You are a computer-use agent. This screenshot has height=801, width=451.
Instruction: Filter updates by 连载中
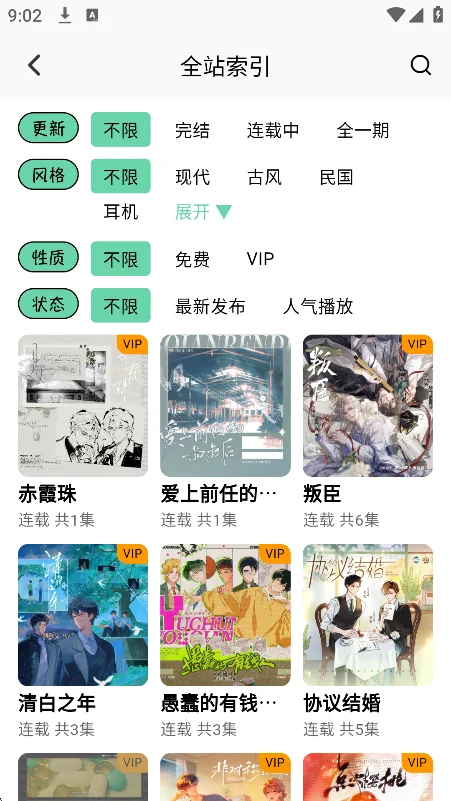(x=273, y=130)
